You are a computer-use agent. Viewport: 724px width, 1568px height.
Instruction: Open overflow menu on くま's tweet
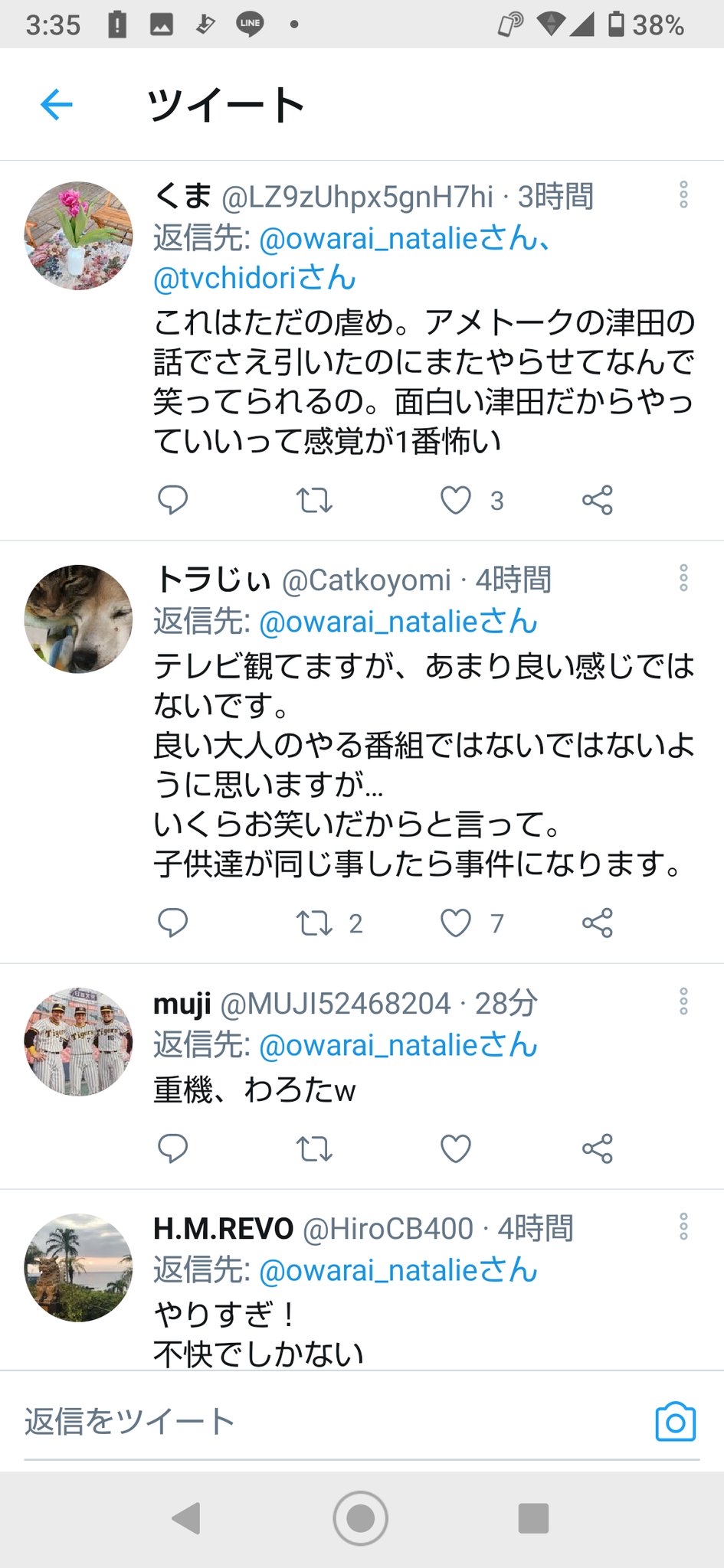683,194
